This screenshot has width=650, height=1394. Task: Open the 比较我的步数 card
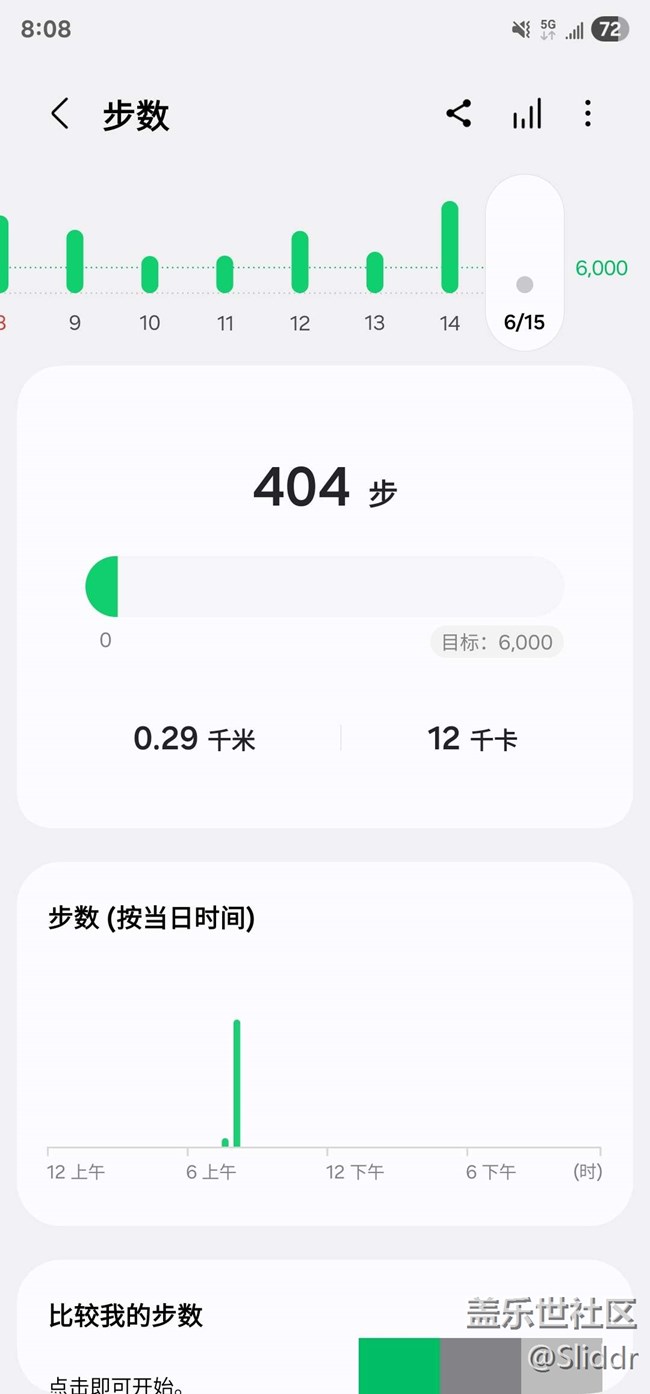pos(325,1327)
